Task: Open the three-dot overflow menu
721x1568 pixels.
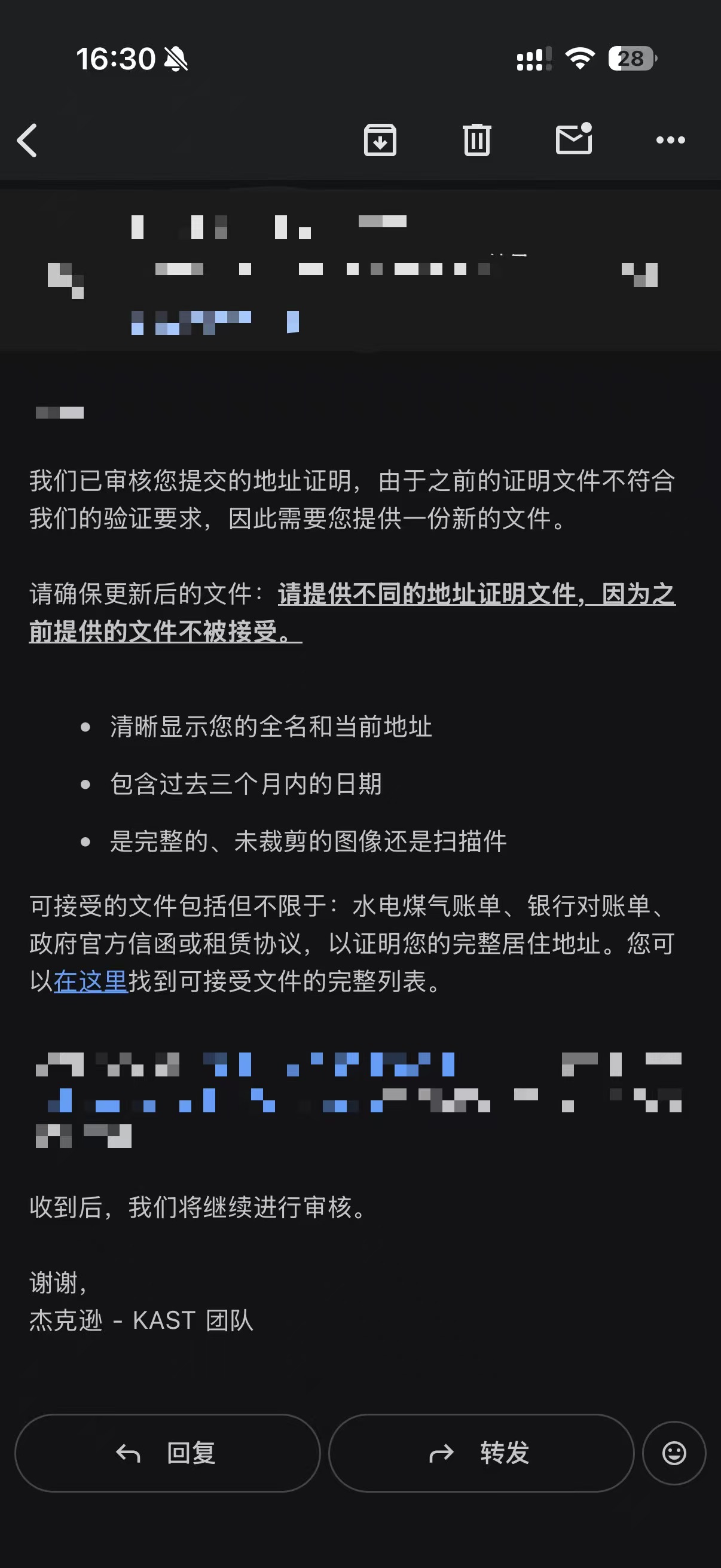Action: point(671,140)
